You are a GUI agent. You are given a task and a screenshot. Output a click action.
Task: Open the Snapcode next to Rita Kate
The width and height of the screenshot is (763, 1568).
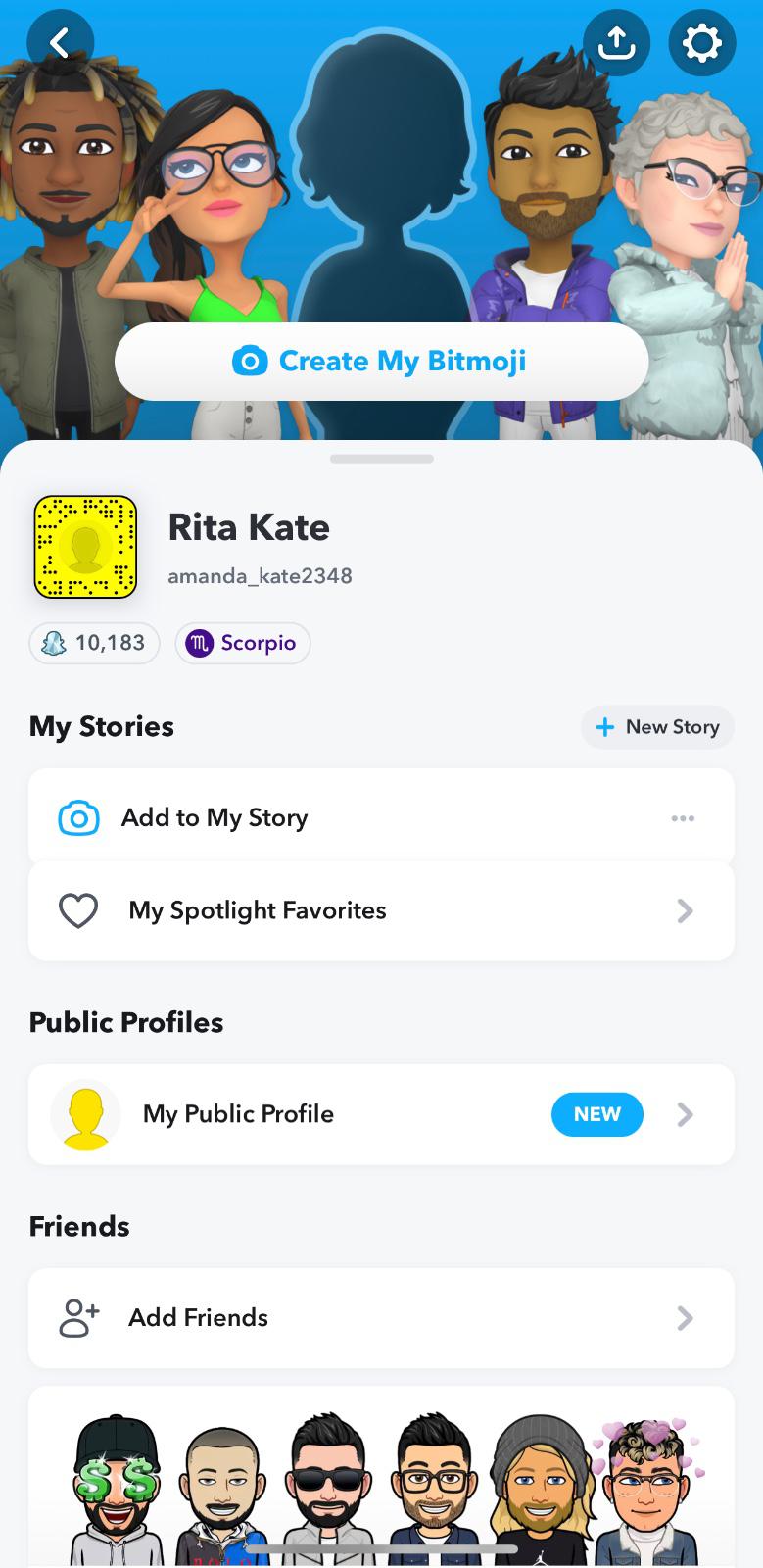coord(85,547)
